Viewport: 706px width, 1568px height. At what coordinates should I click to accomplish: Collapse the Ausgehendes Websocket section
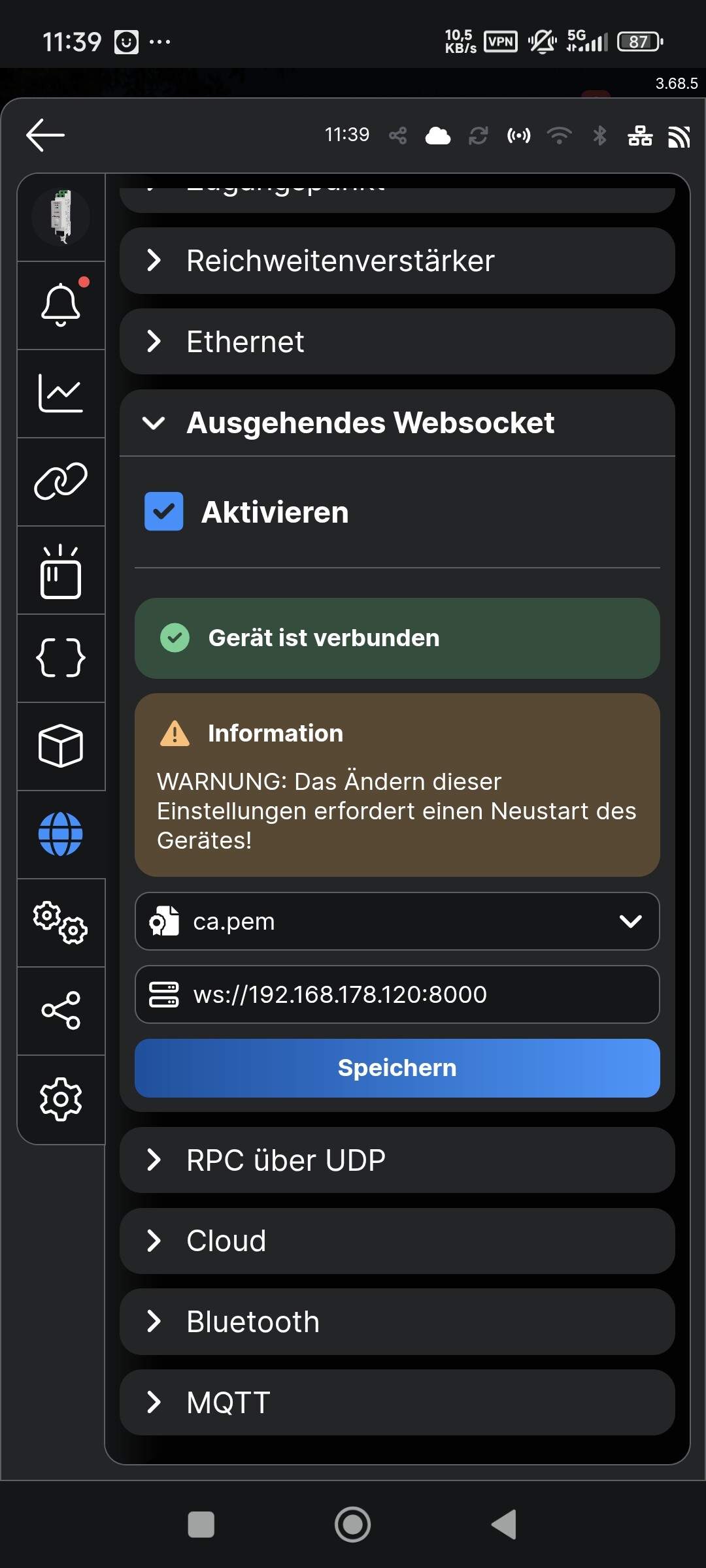click(x=397, y=423)
